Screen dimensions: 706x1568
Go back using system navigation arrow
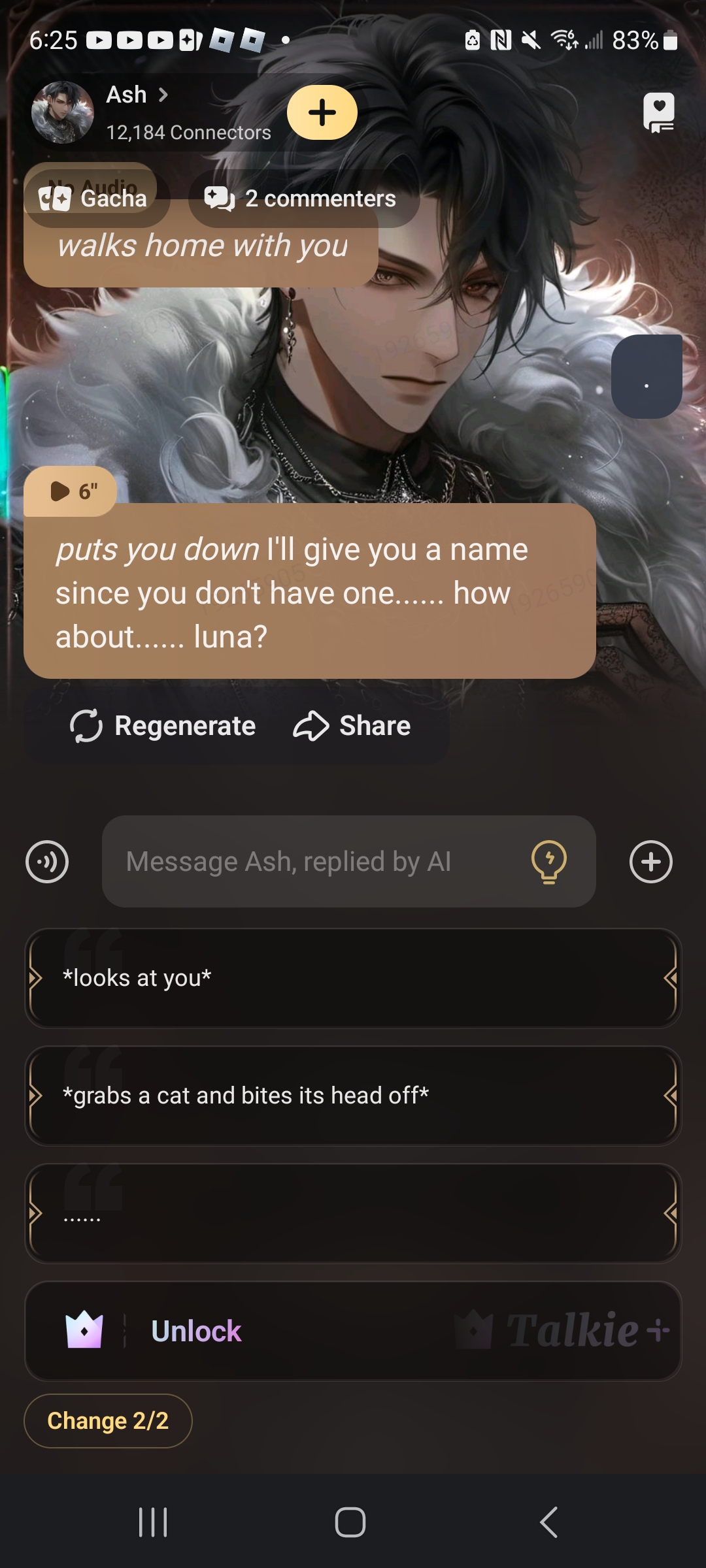pyautogui.click(x=549, y=1522)
